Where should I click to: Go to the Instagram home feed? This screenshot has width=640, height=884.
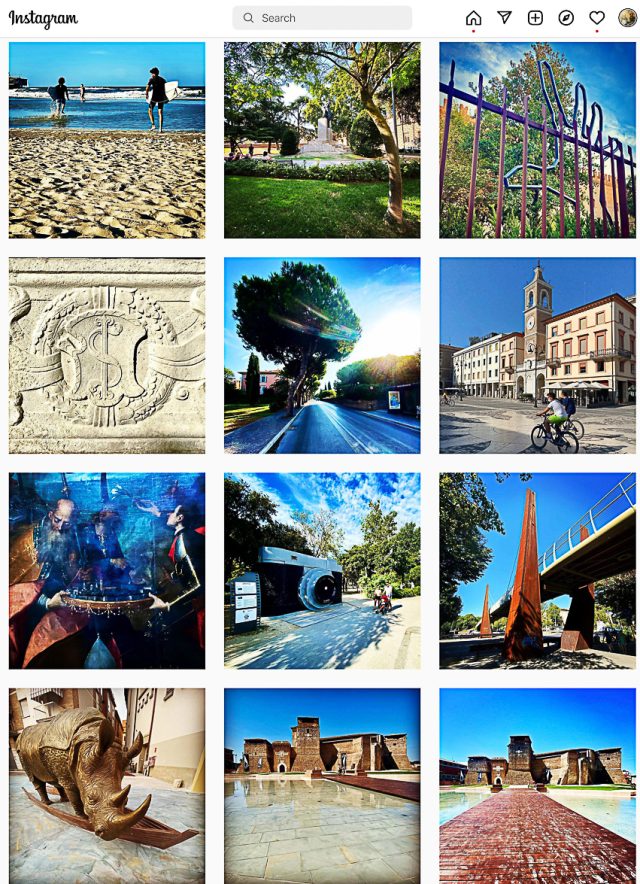tap(473, 17)
